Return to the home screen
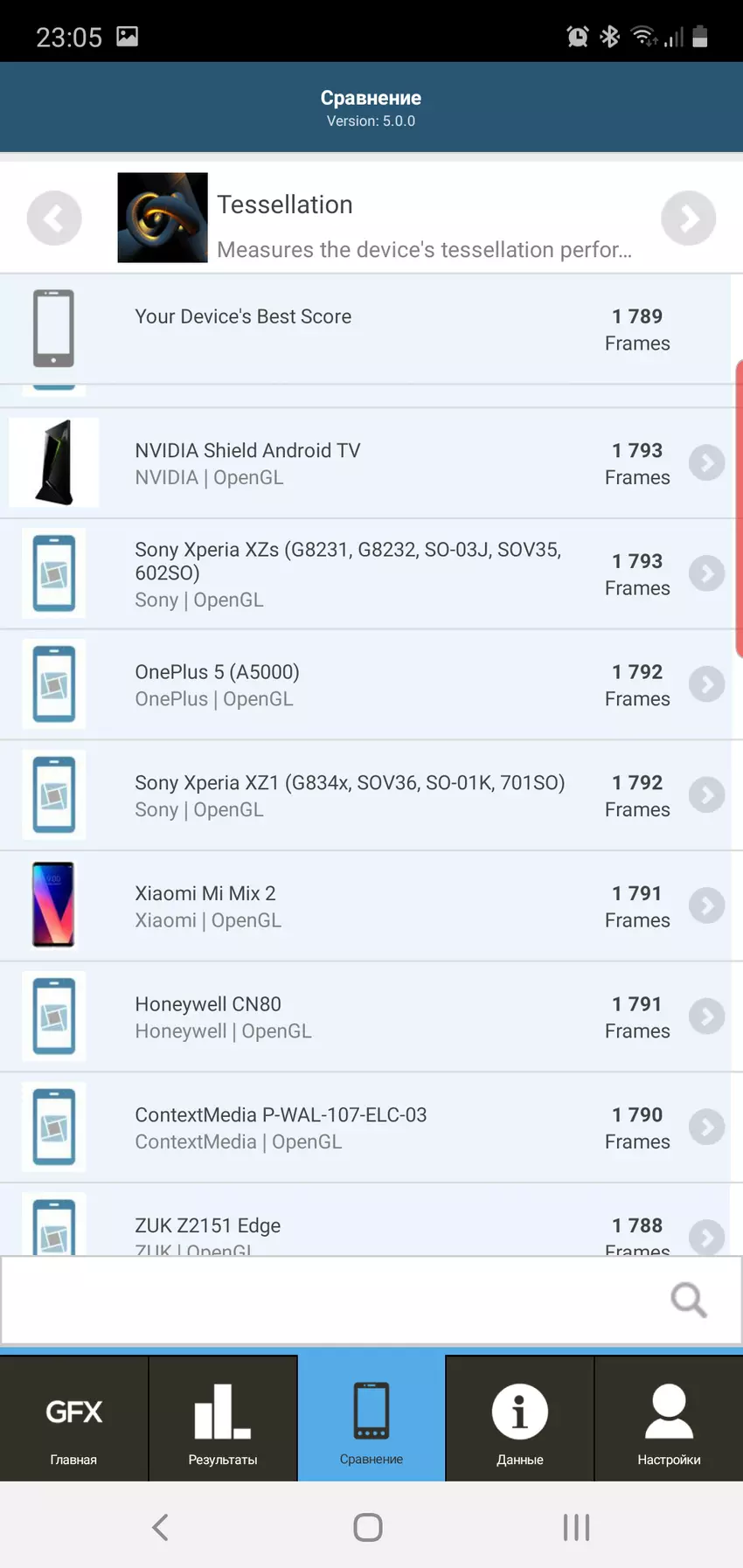Image resolution: width=743 pixels, height=1568 pixels. click(x=368, y=1527)
